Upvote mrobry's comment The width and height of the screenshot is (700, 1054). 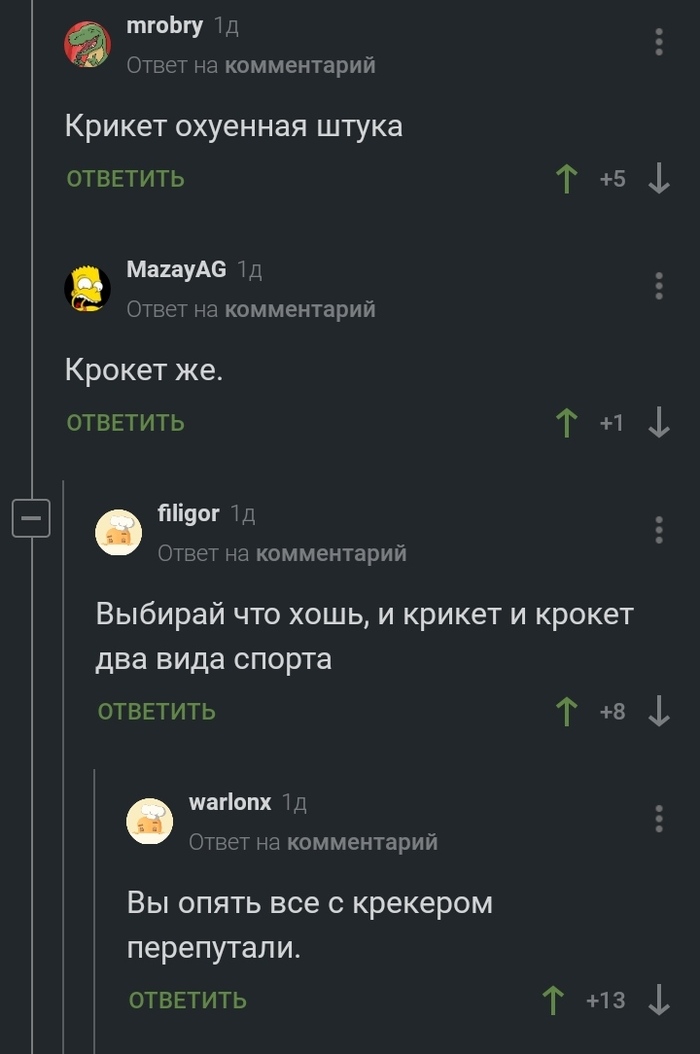[567, 179]
